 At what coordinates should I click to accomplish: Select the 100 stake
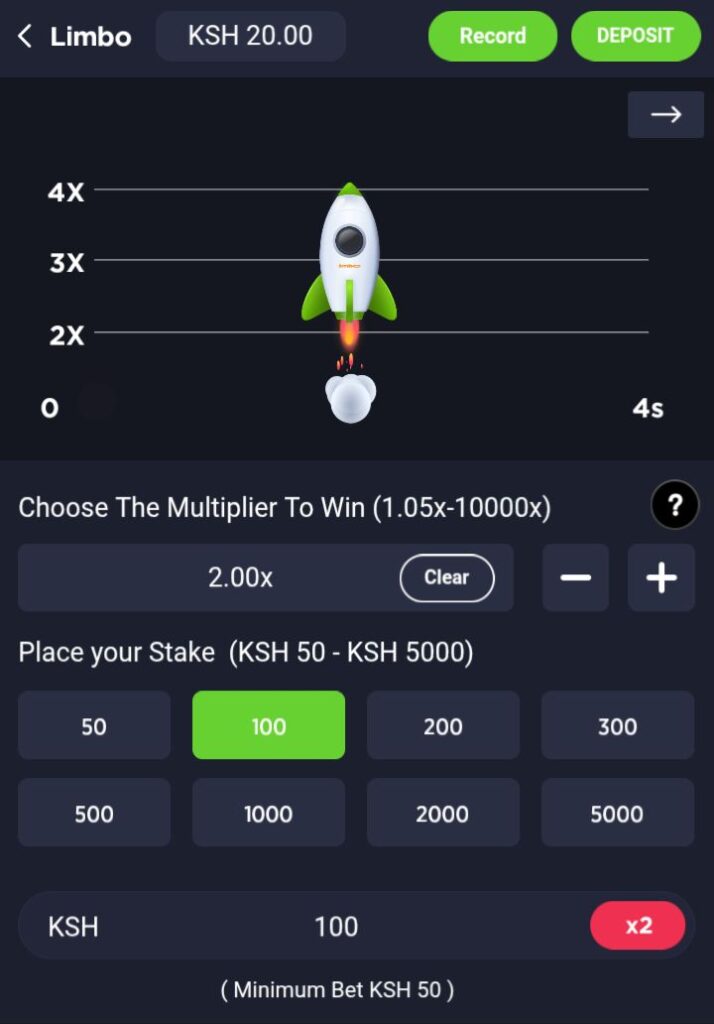[268, 726]
